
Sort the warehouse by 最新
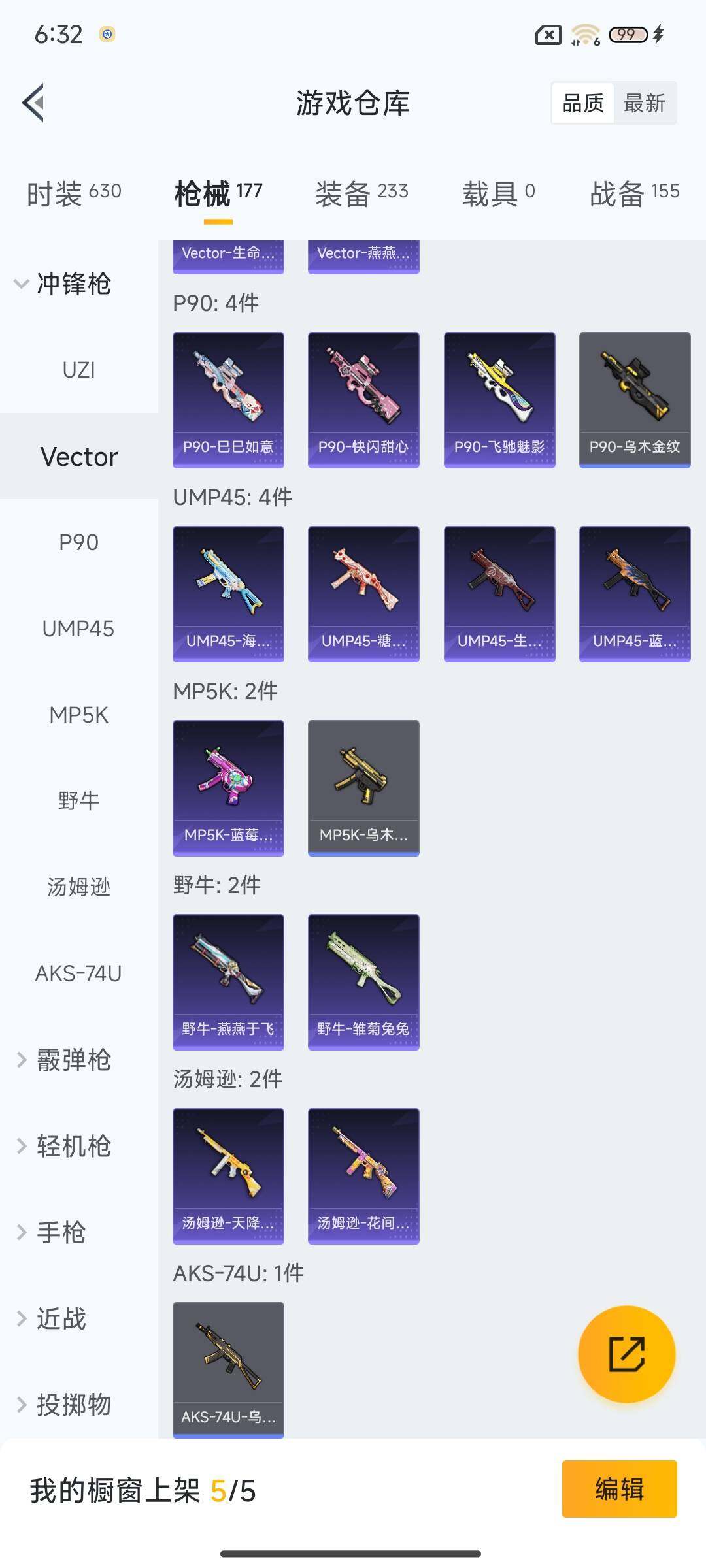(645, 103)
